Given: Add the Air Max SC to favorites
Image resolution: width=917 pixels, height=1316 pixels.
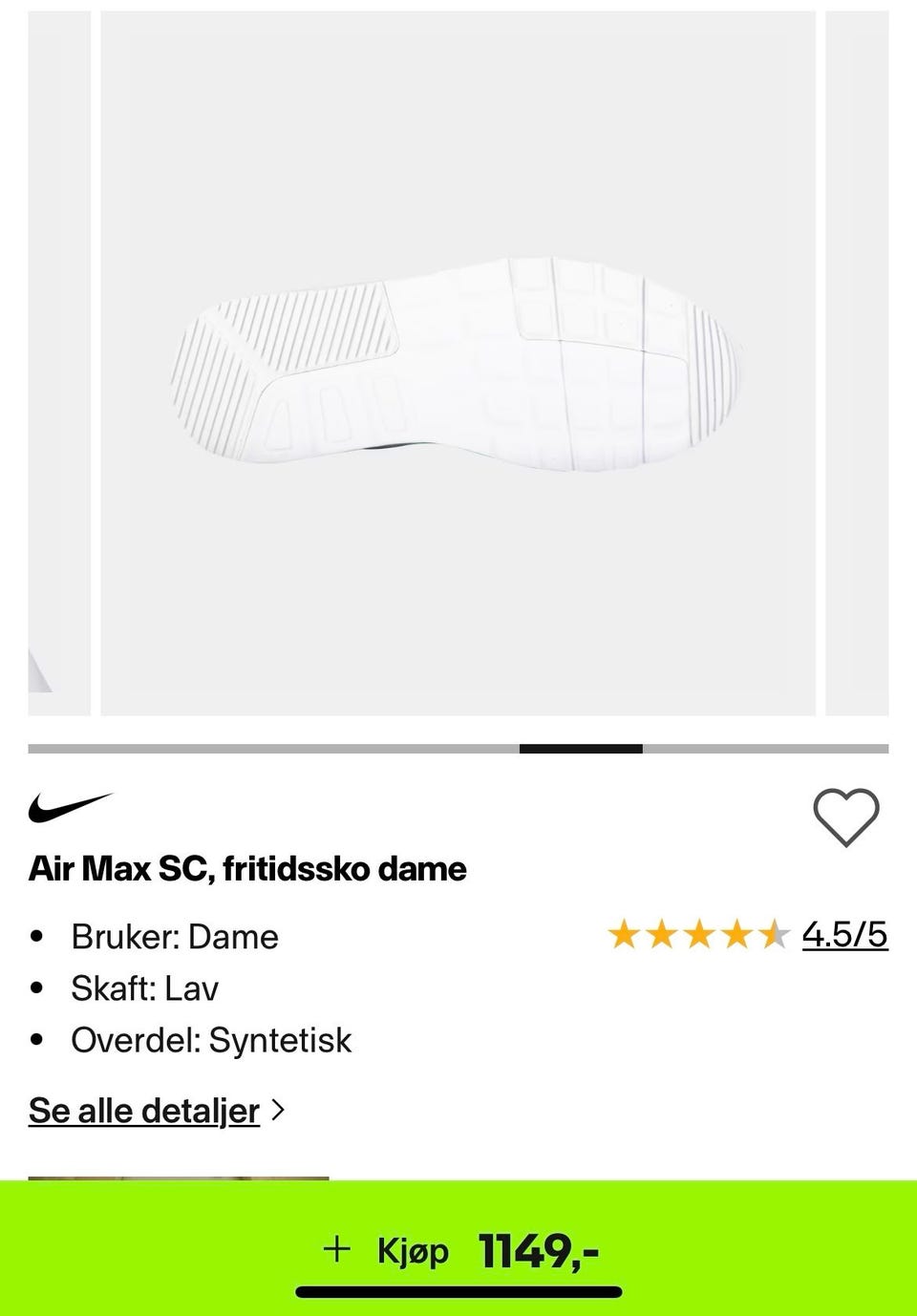Looking at the screenshot, I should point(845,817).
